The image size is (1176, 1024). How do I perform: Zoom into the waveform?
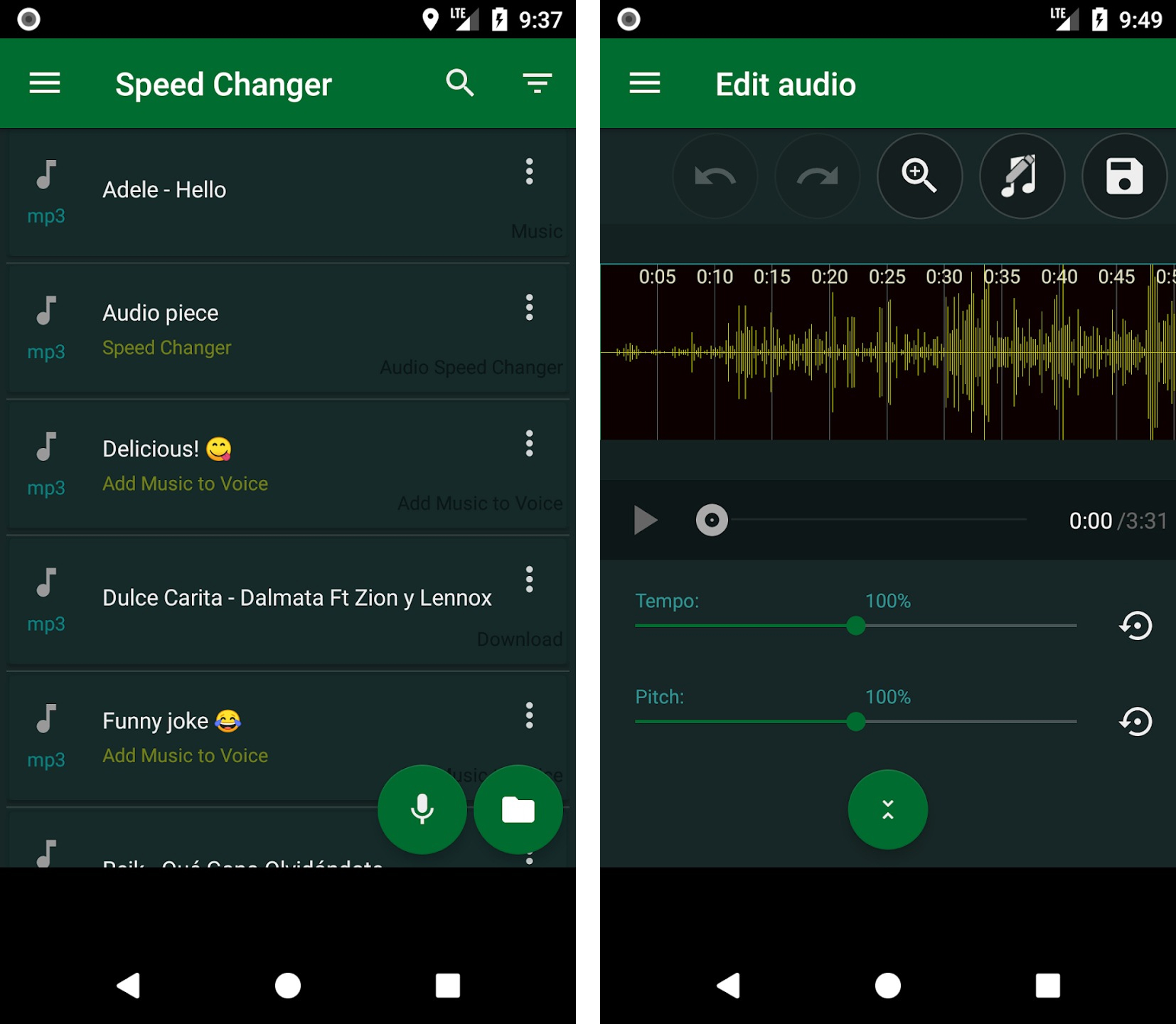tap(919, 176)
